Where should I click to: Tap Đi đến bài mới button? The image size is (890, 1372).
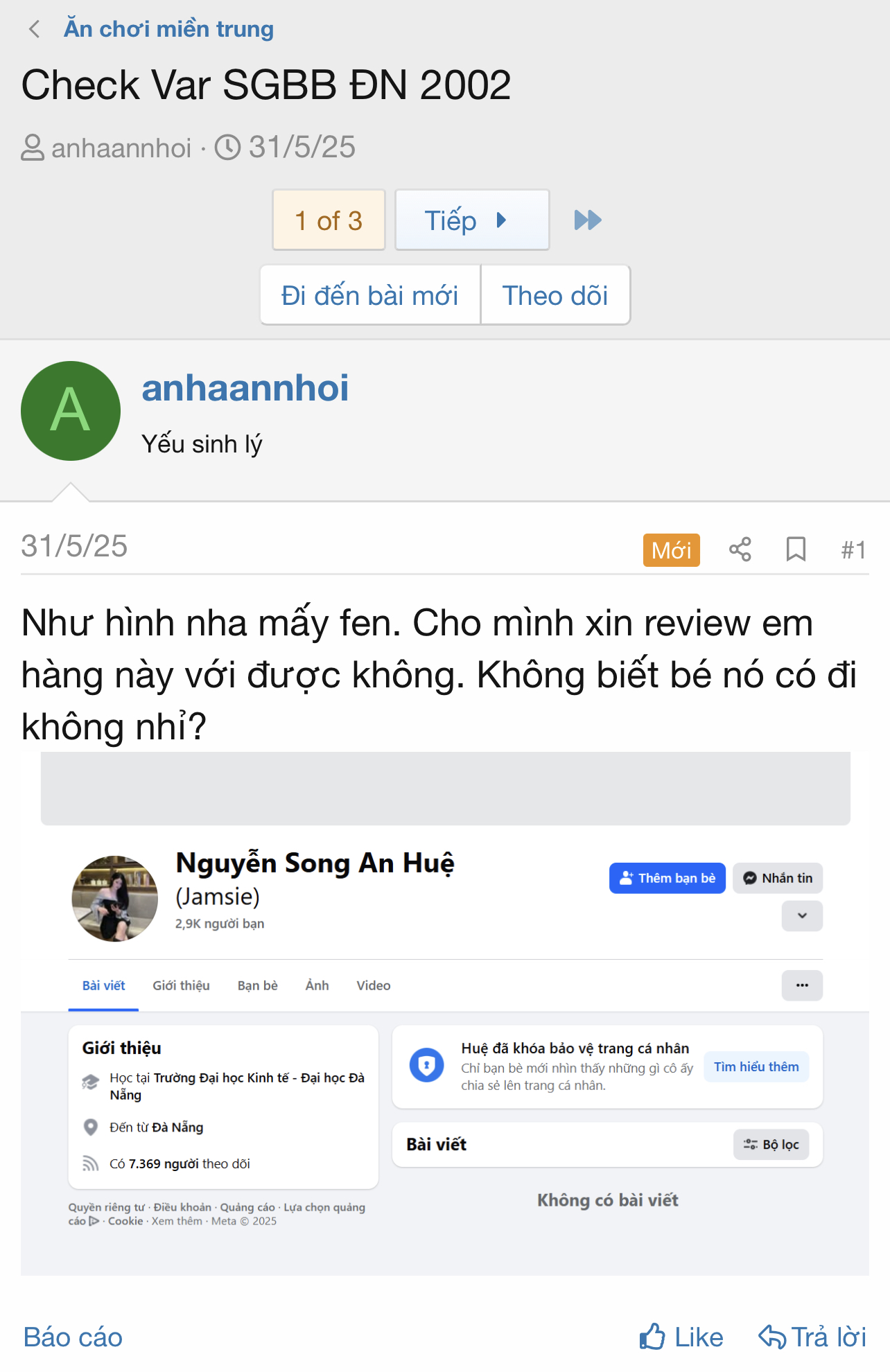[x=370, y=295]
